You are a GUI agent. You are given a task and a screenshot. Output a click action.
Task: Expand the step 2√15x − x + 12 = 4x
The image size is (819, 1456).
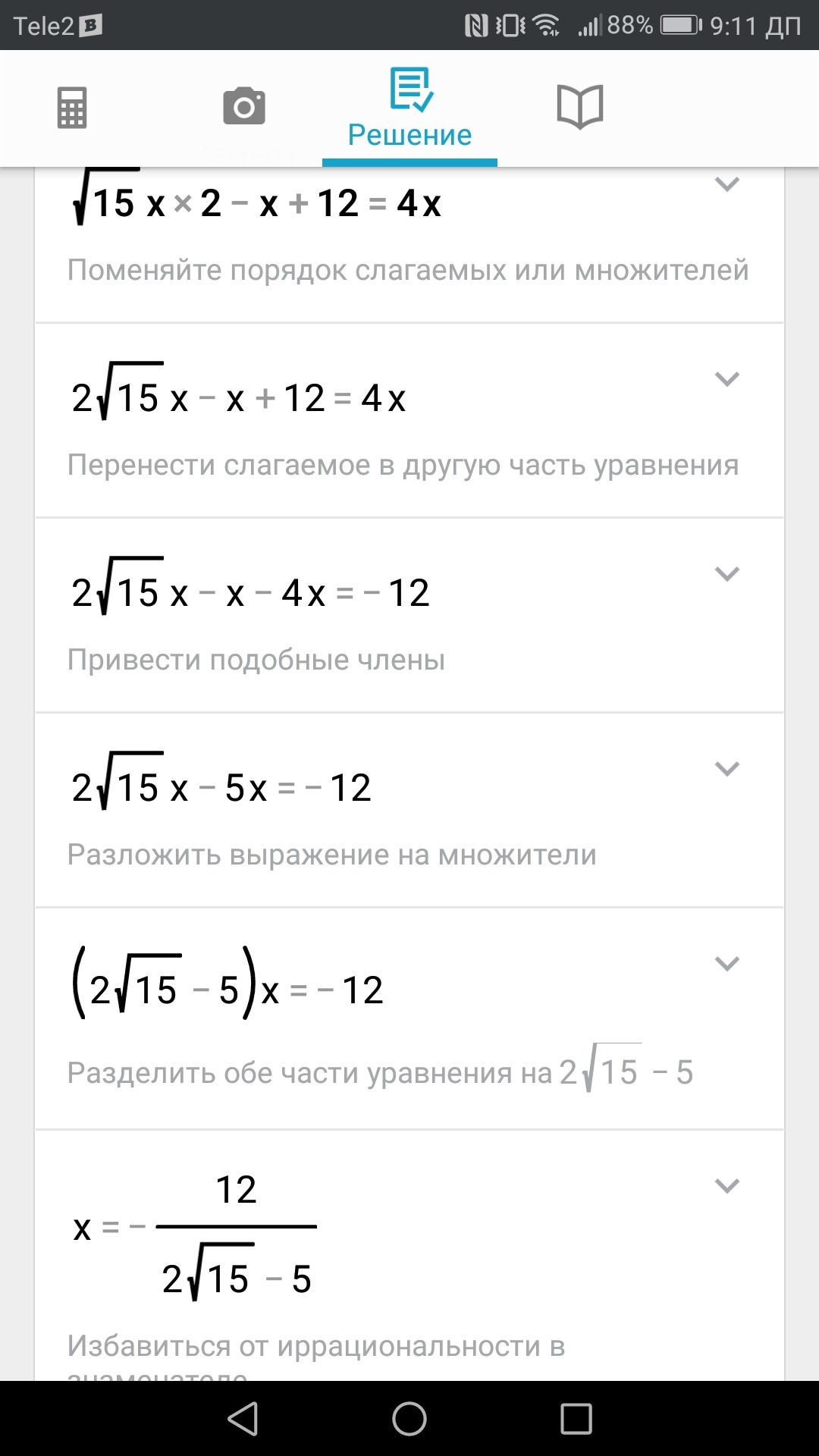pos(726,379)
